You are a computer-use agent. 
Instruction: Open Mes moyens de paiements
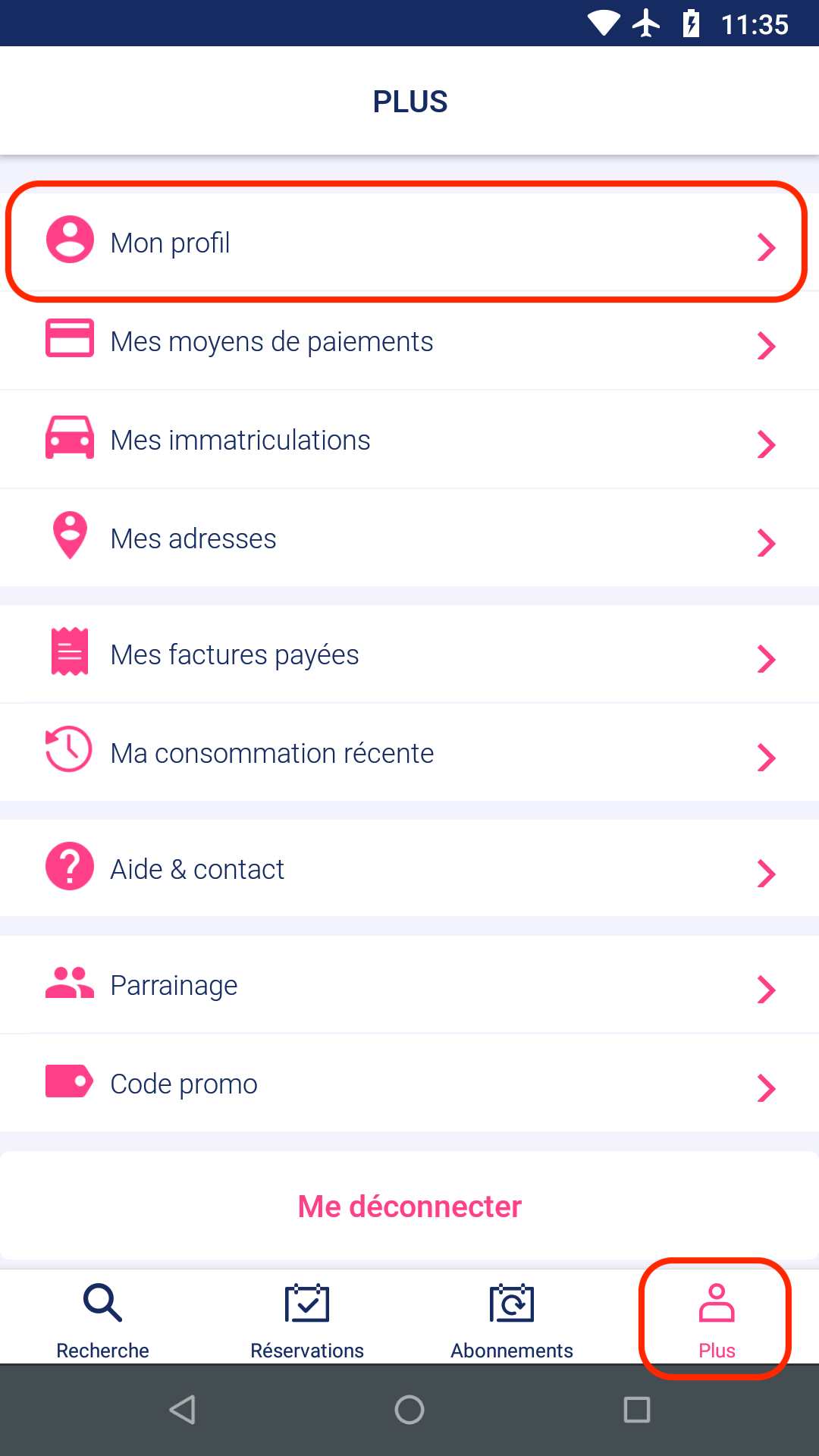coord(409,341)
